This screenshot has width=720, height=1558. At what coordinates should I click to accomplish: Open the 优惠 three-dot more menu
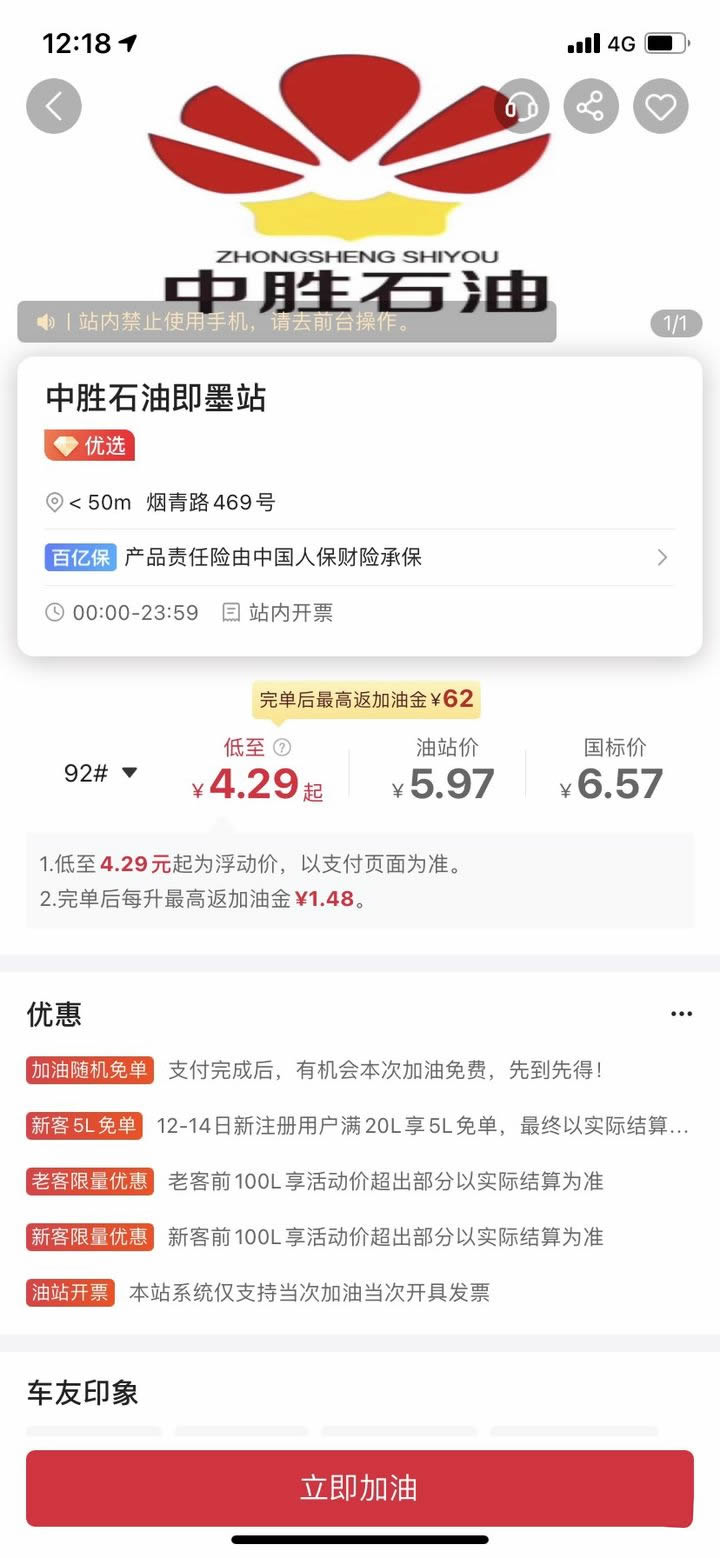[681, 1014]
